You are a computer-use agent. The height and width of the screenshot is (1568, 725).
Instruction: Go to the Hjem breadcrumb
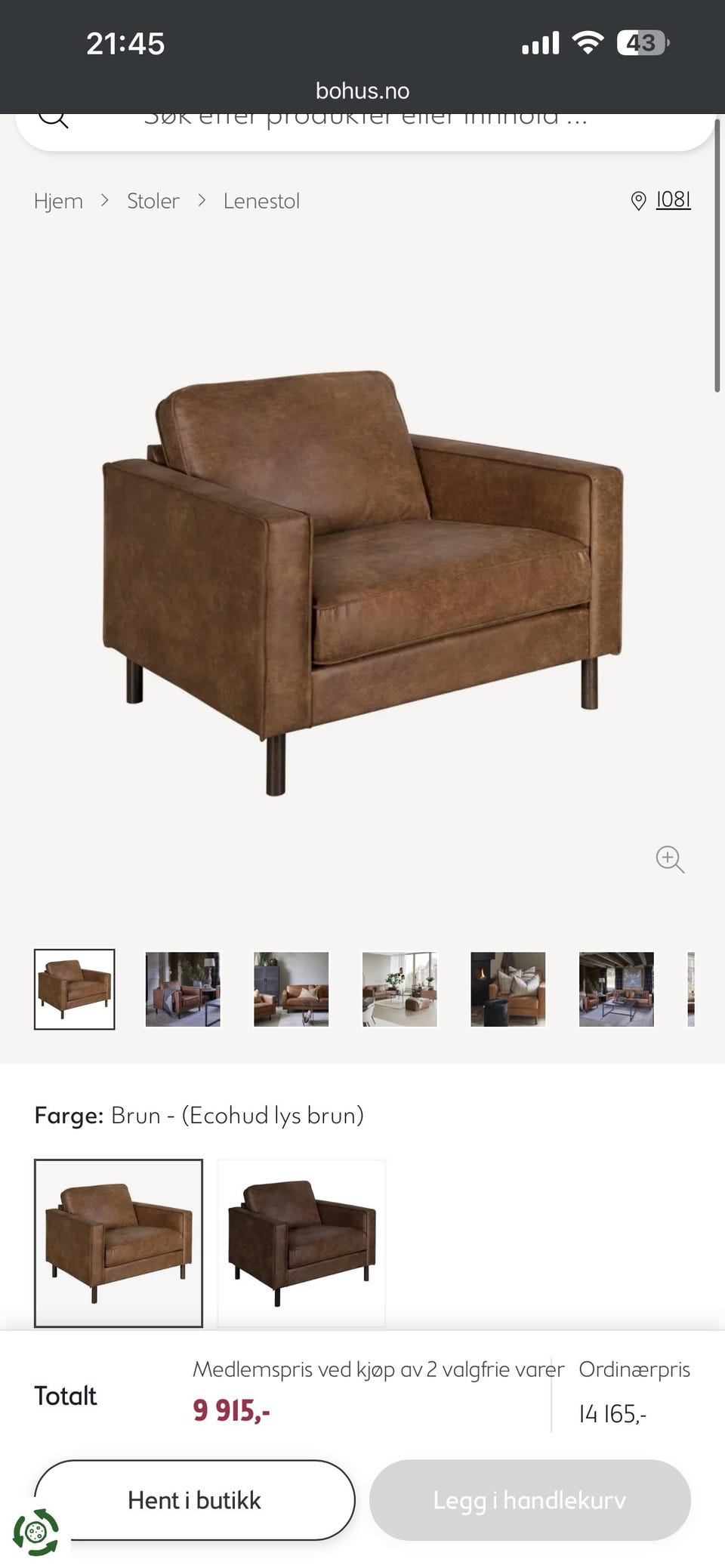pyautogui.click(x=58, y=201)
